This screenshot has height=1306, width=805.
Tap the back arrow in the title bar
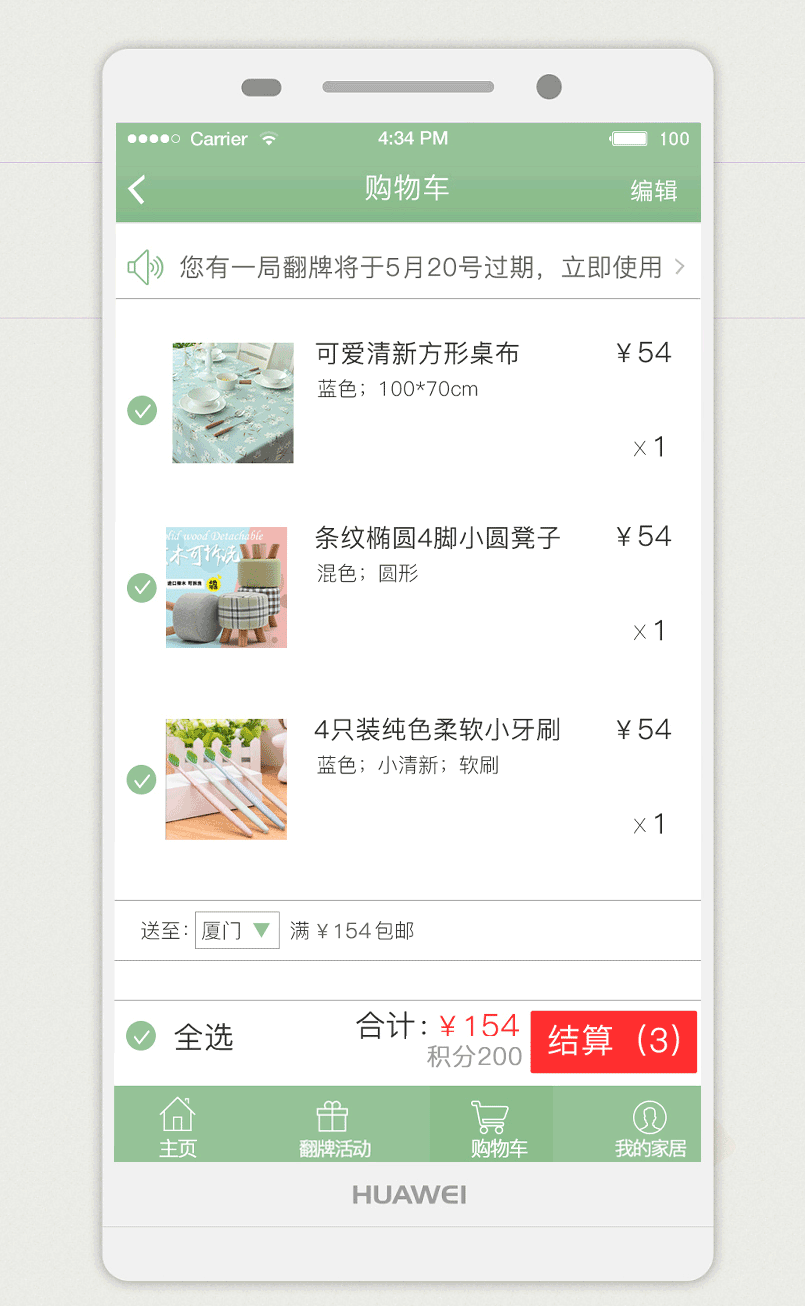[137, 188]
